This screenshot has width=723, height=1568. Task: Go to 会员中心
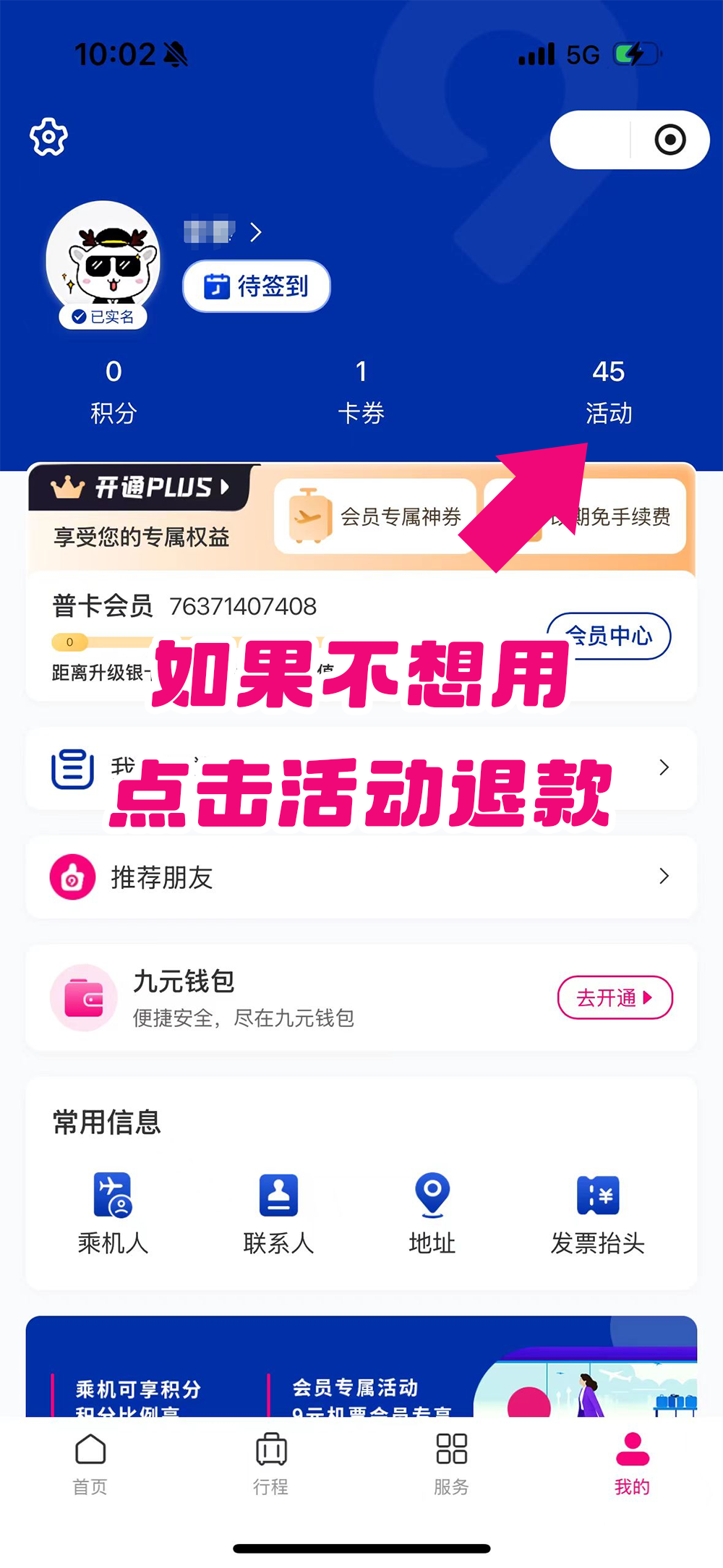coord(609,636)
